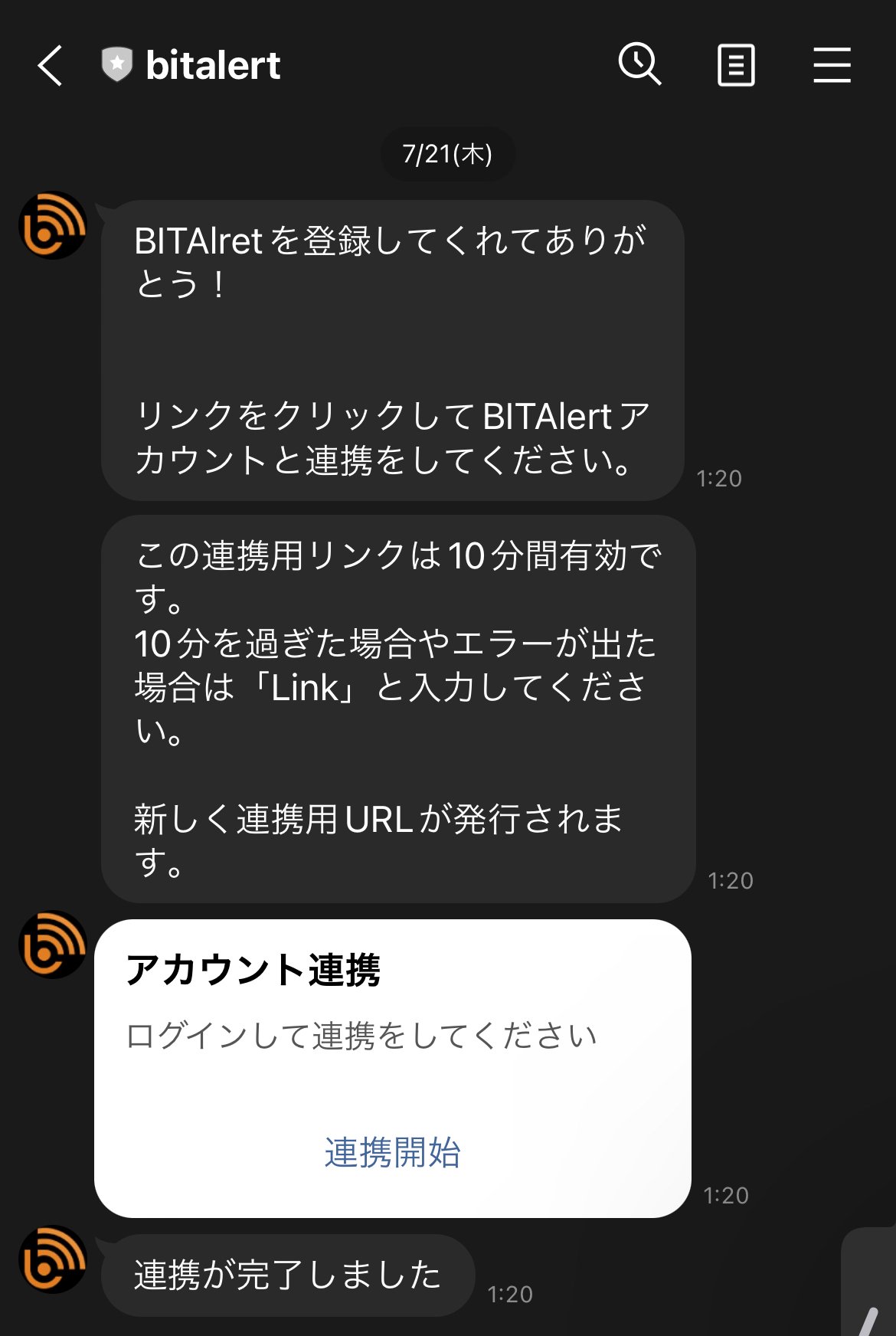Tap the back arrow to leave the chat
The height and width of the screenshot is (1336, 896).
[49, 66]
